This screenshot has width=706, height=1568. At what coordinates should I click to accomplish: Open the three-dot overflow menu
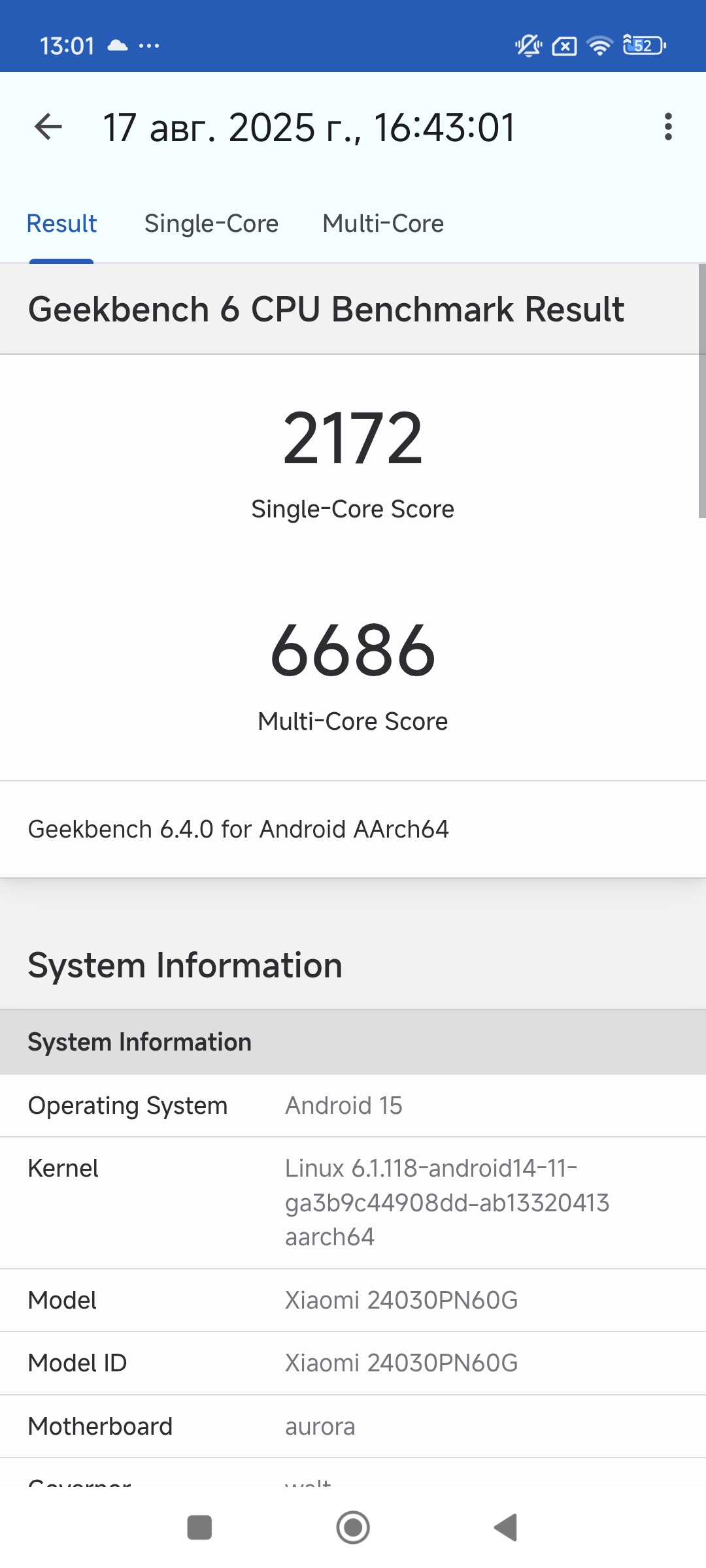tap(667, 127)
